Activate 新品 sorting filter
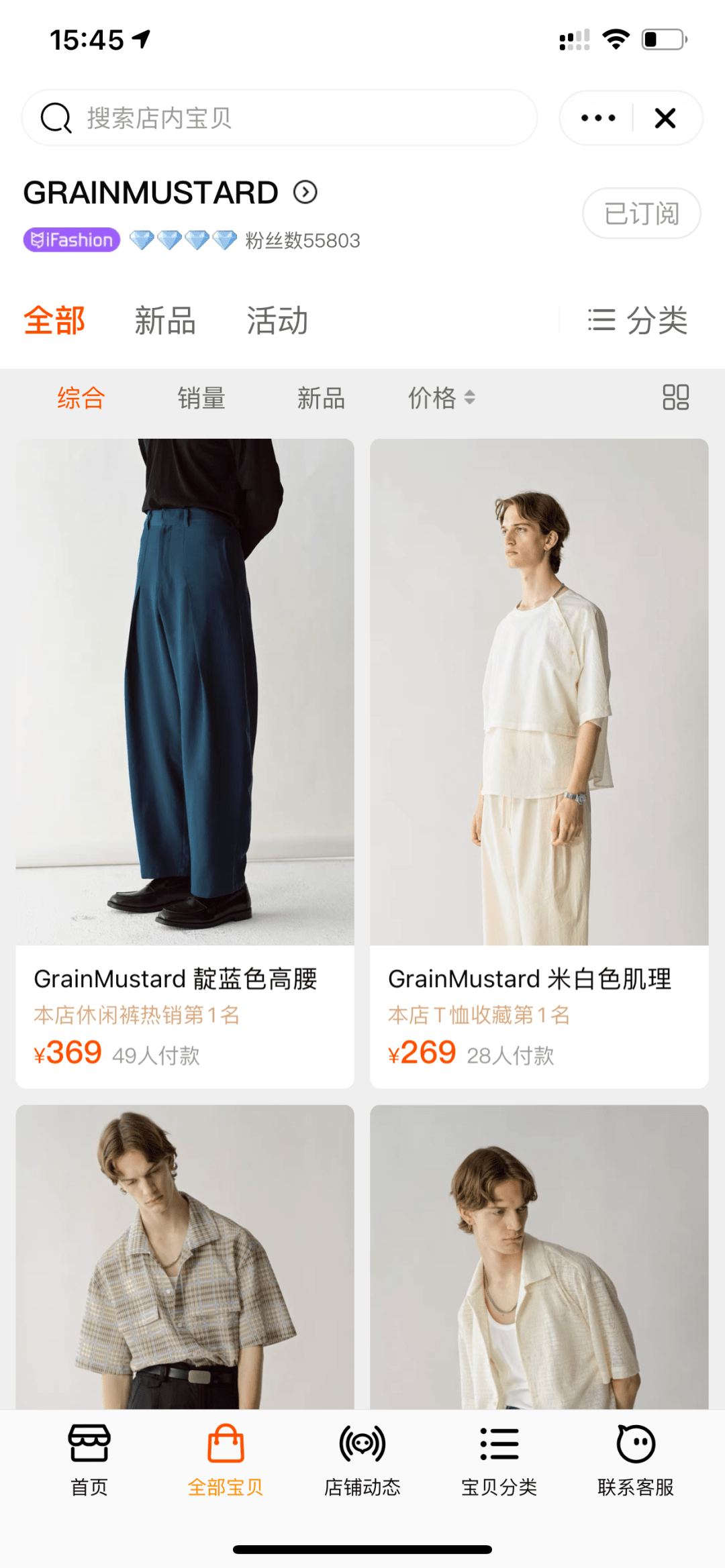This screenshot has width=725, height=1568. pos(321,398)
